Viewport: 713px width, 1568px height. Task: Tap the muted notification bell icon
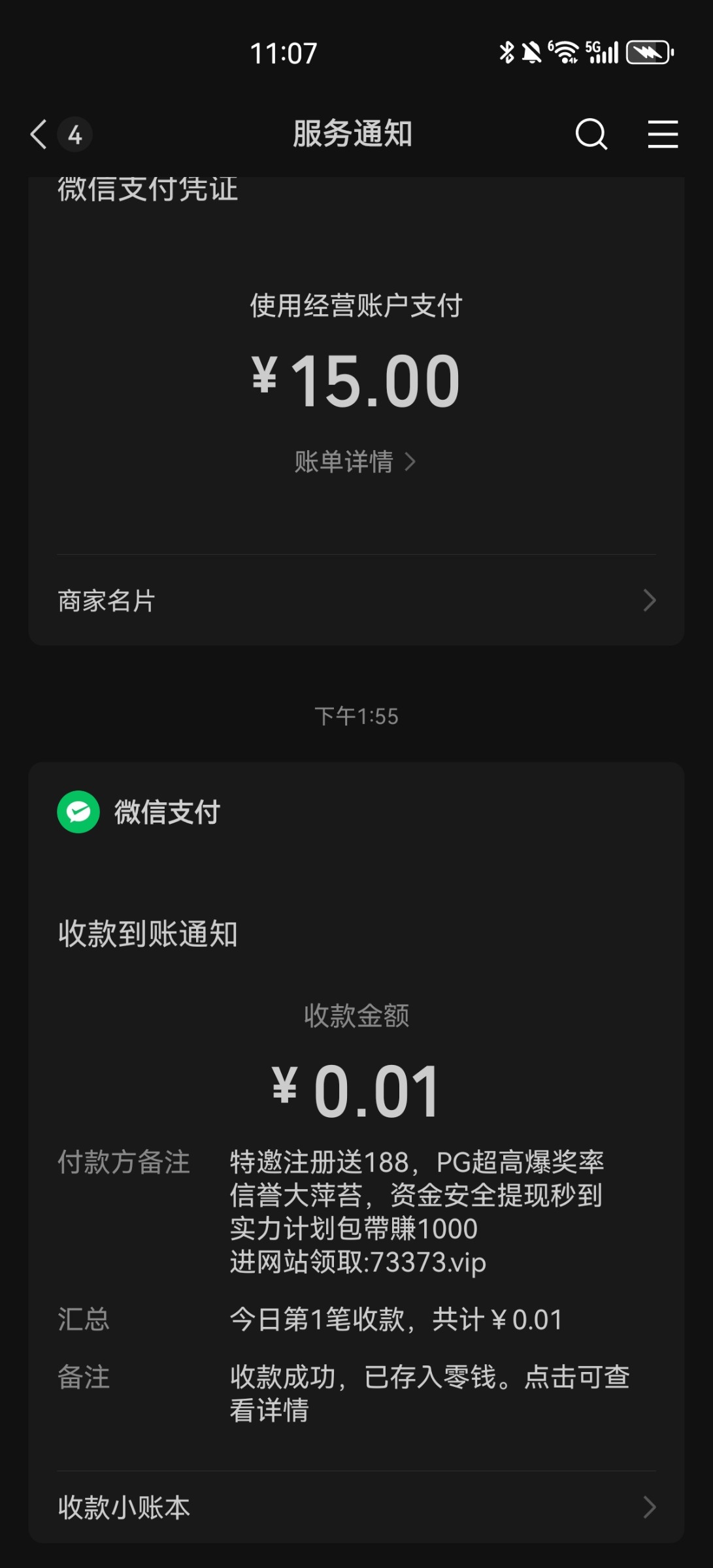(x=531, y=52)
